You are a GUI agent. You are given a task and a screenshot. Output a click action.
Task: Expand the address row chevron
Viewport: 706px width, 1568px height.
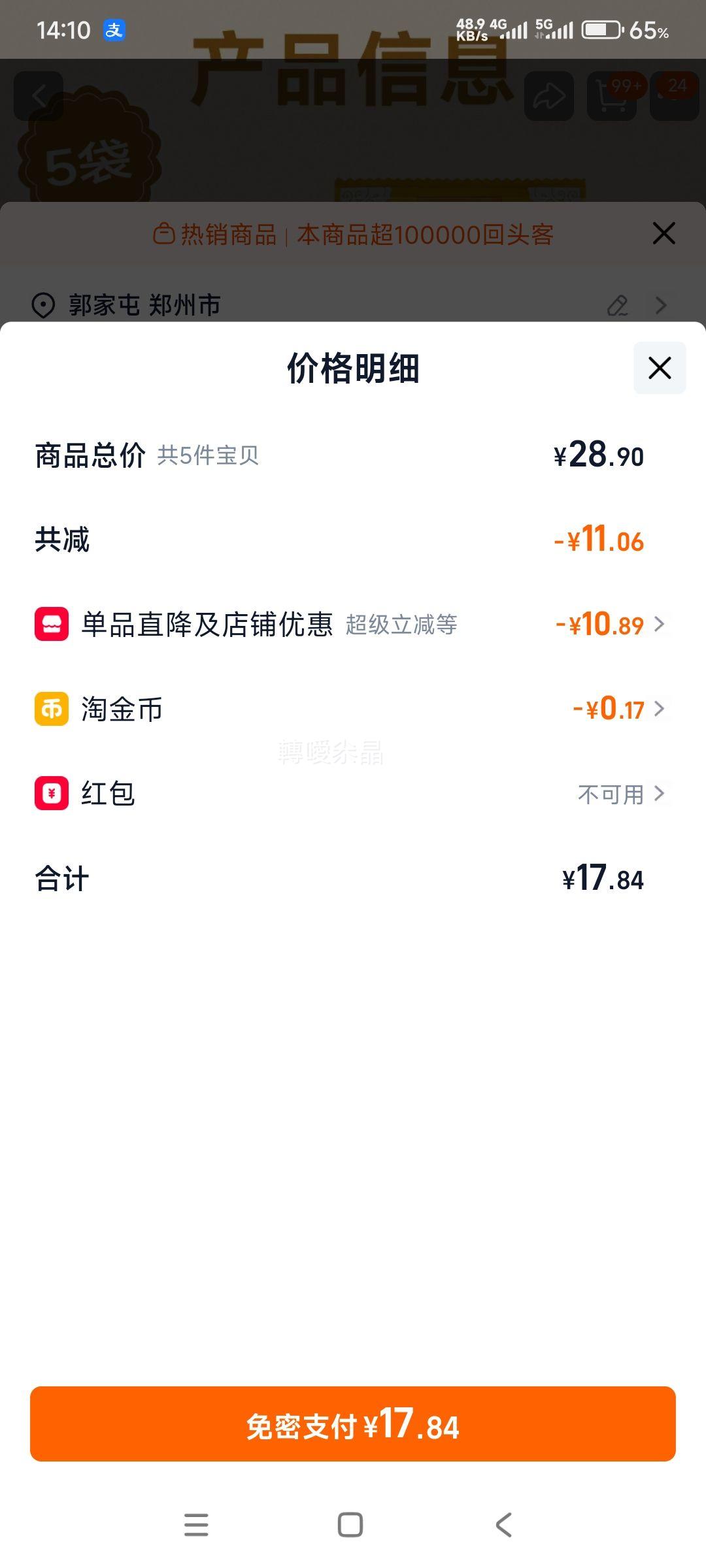pos(662,305)
